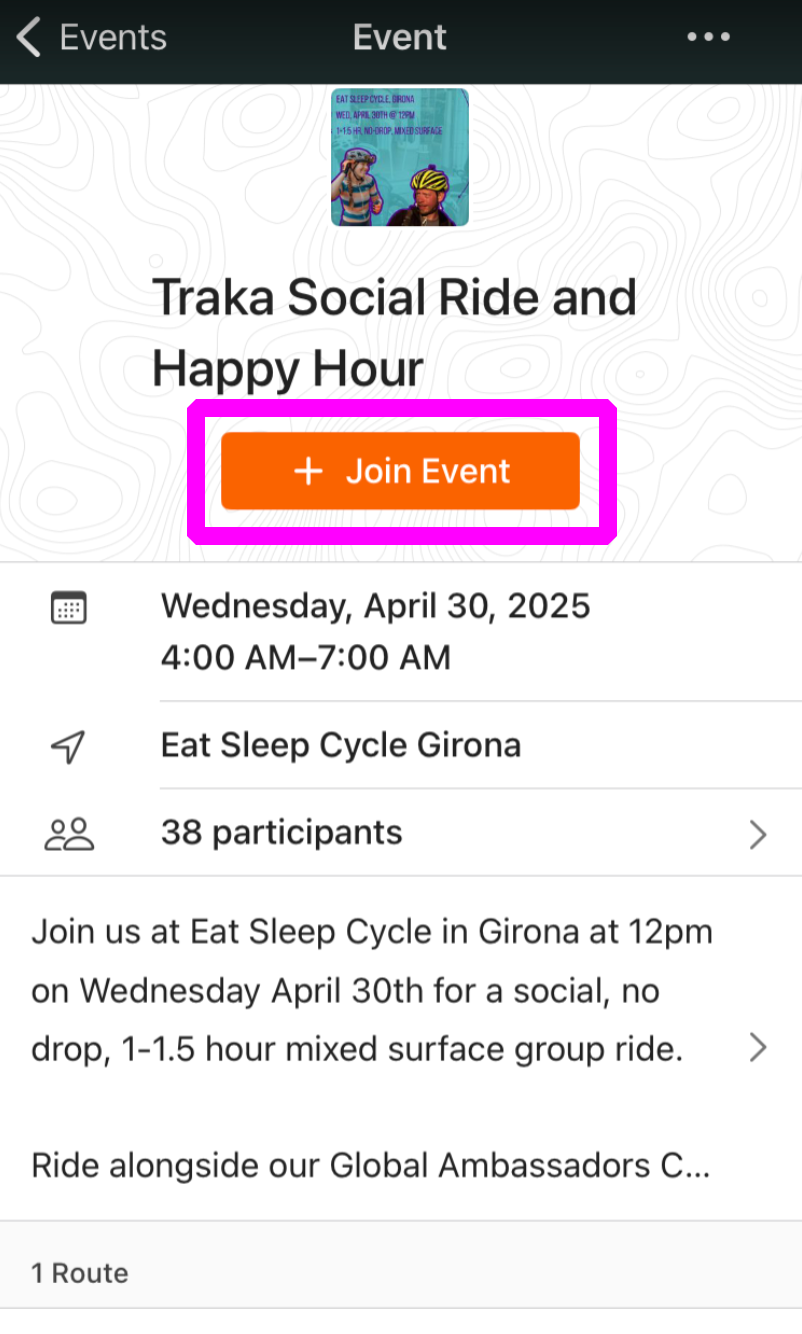Open the date and time row
802x1334 pixels.
(401, 632)
